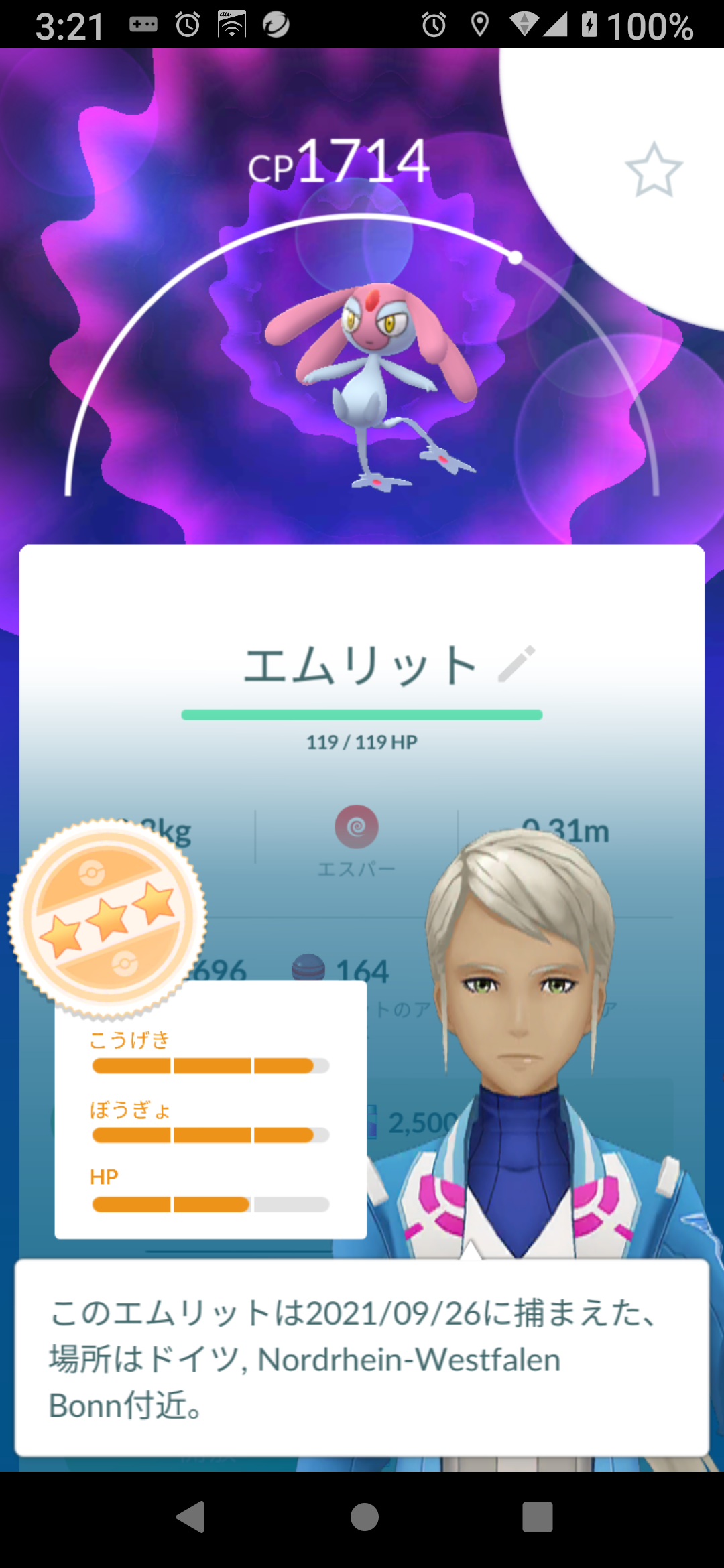Screen dimensions: 724x1568
Task: Mark エムリット as a favorite with the star
Action: [654, 170]
